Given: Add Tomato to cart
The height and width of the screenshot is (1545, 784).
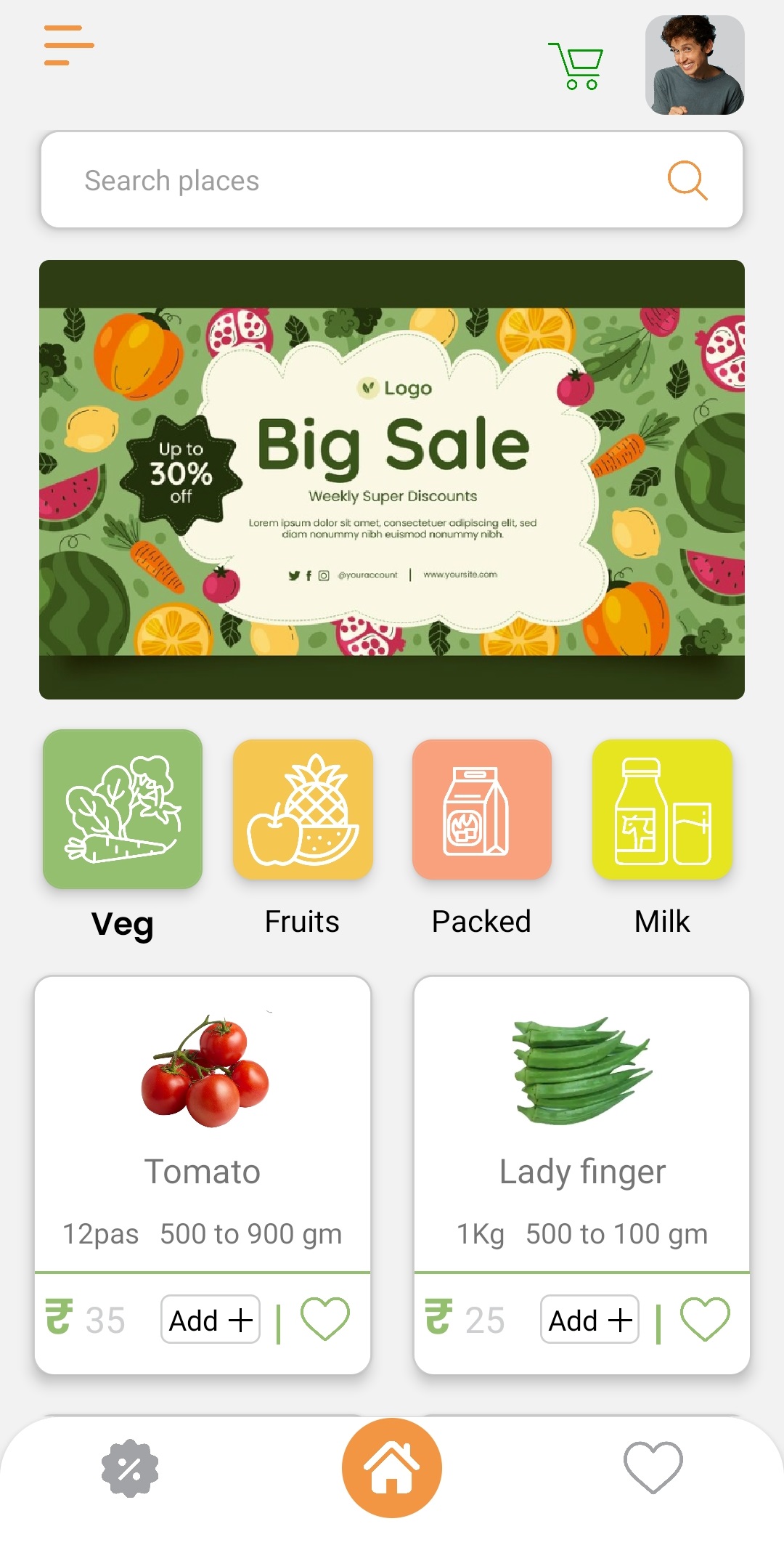Looking at the screenshot, I should (210, 1319).
